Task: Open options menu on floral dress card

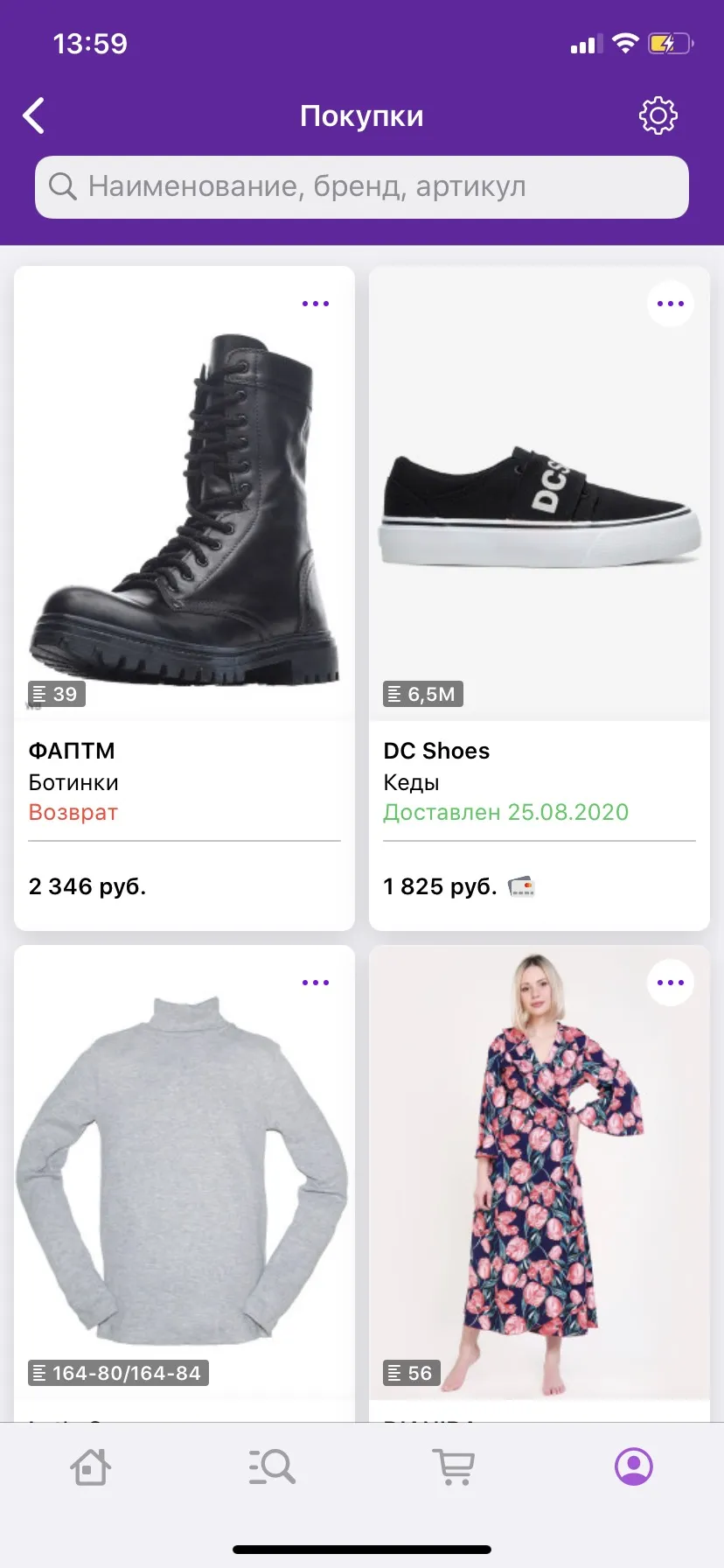Action: click(x=671, y=983)
